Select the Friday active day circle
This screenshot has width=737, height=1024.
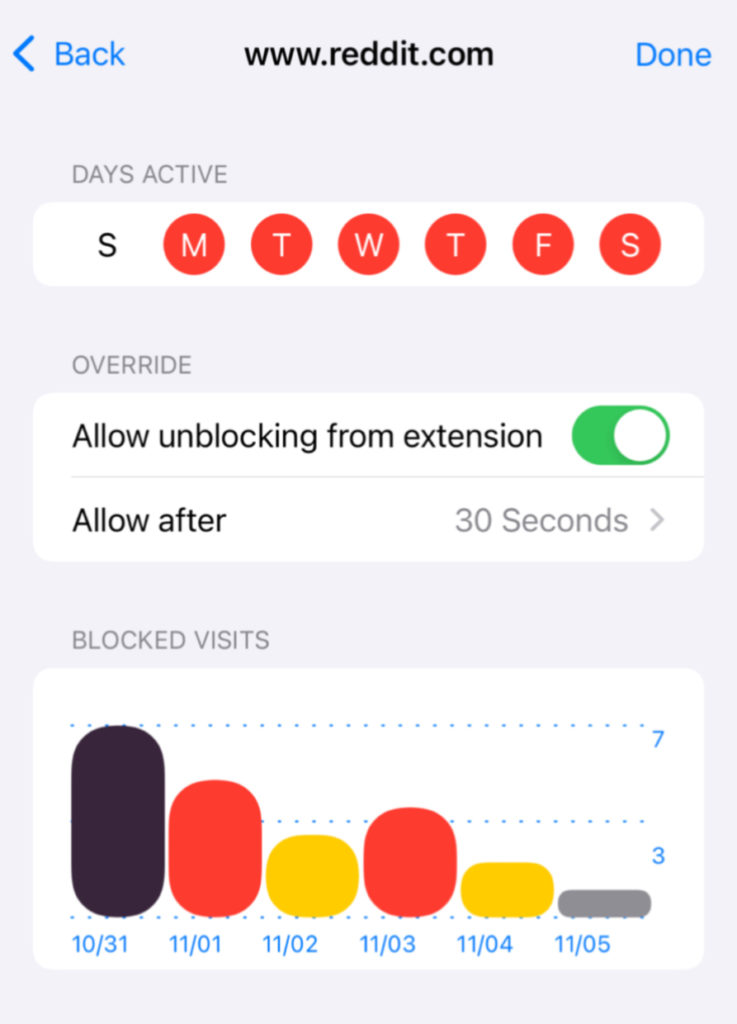click(542, 244)
